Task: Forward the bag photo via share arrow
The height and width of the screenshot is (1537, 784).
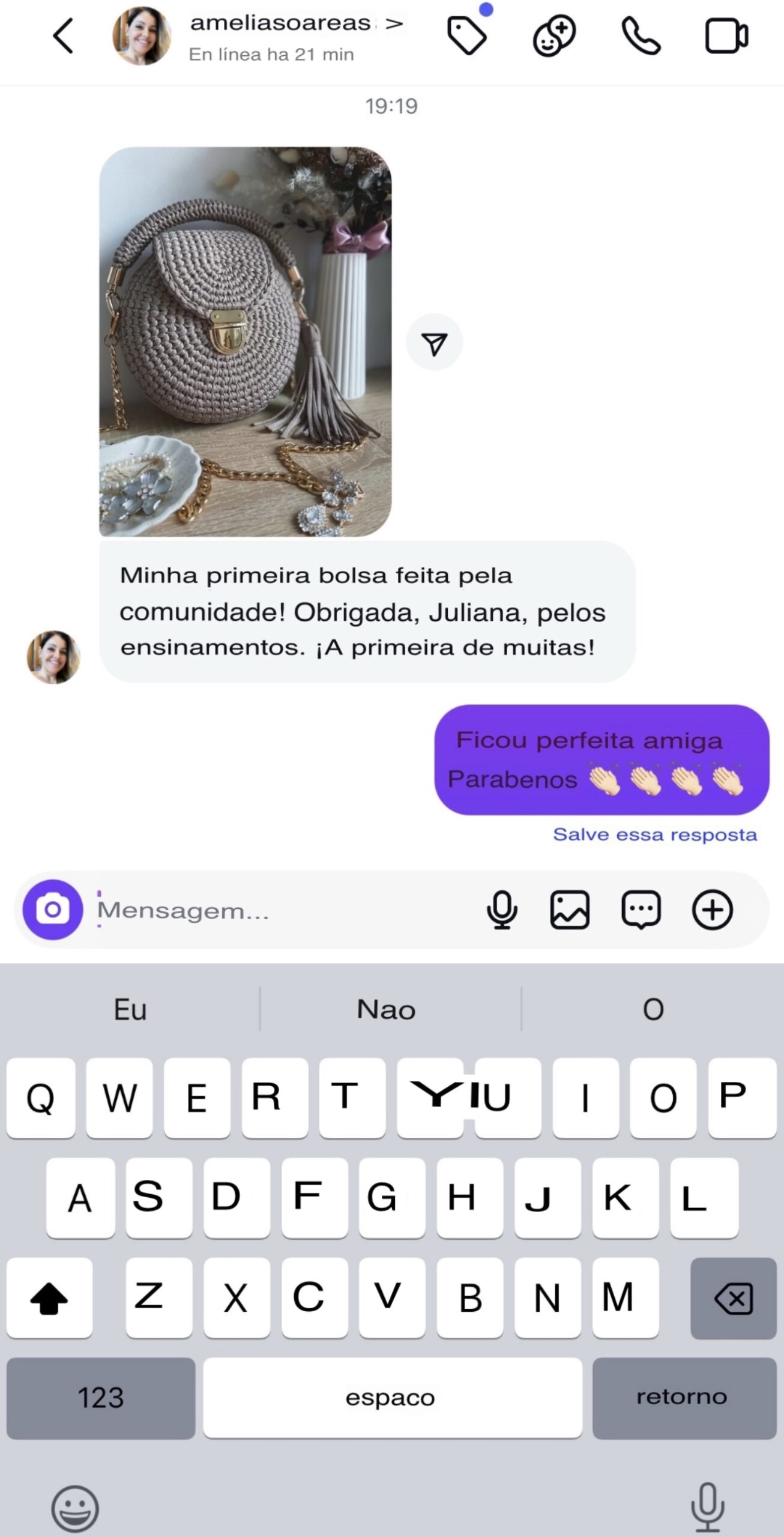Action: point(434,343)
